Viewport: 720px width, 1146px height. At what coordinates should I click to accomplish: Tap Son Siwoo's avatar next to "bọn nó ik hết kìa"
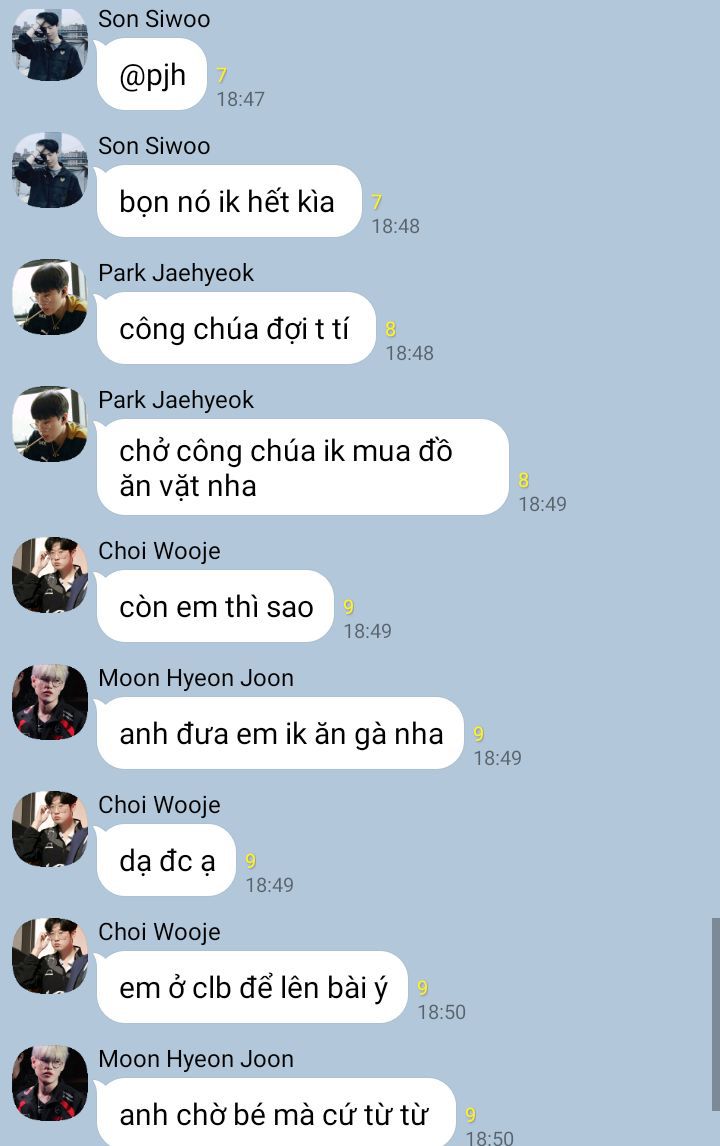50,171
